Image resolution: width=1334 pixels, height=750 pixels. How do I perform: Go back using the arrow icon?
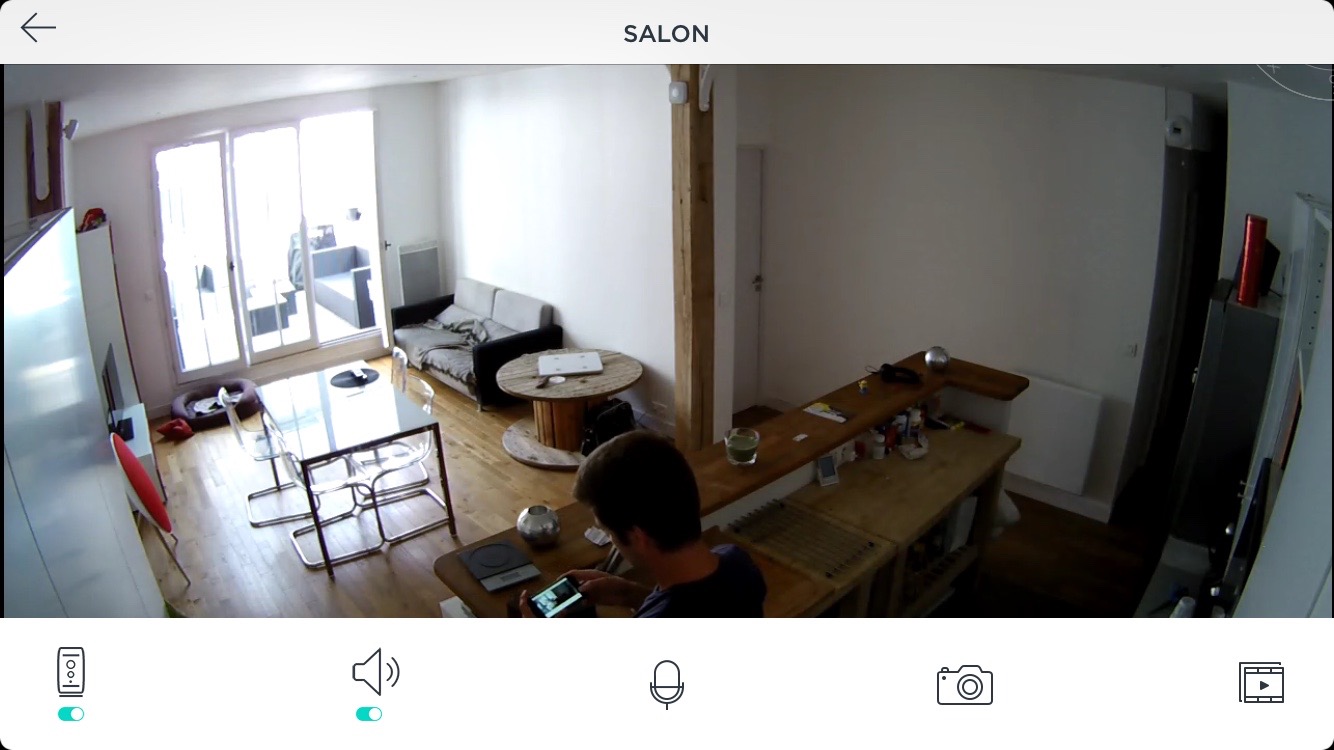point(38,28)
